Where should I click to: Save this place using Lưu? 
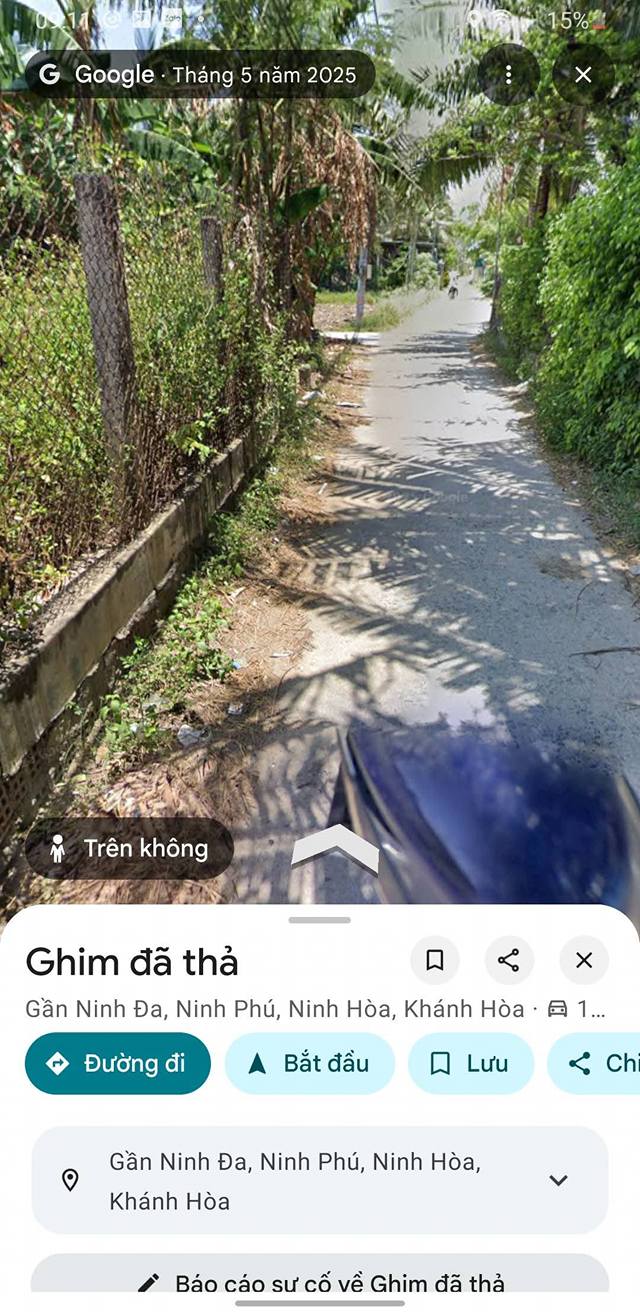pyautogui.click(x=470, y=1063)
